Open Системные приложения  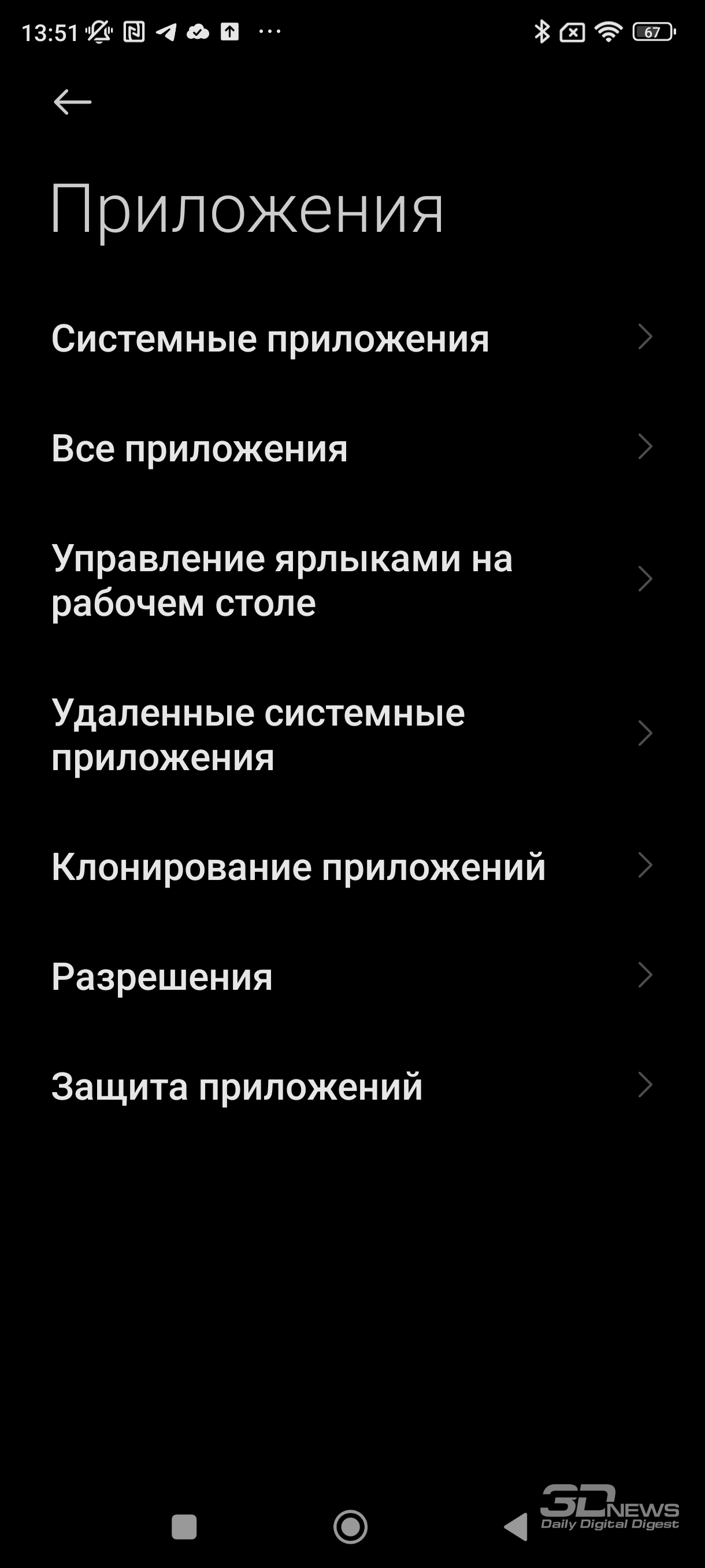pyautogui.click(x=352, y=337)
